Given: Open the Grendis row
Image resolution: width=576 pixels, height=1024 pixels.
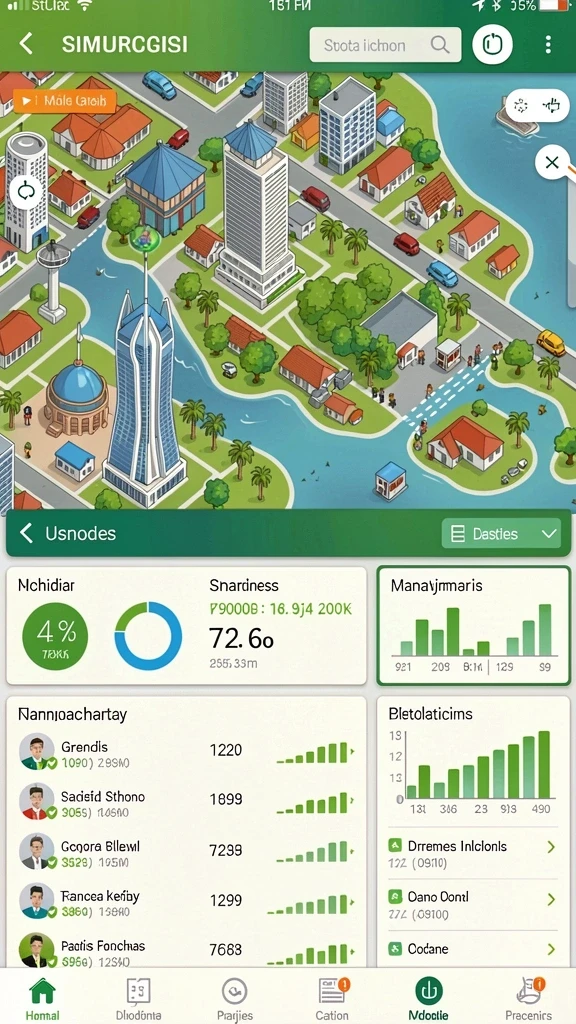Looking at the screenshot, I should tap(186, 754).
